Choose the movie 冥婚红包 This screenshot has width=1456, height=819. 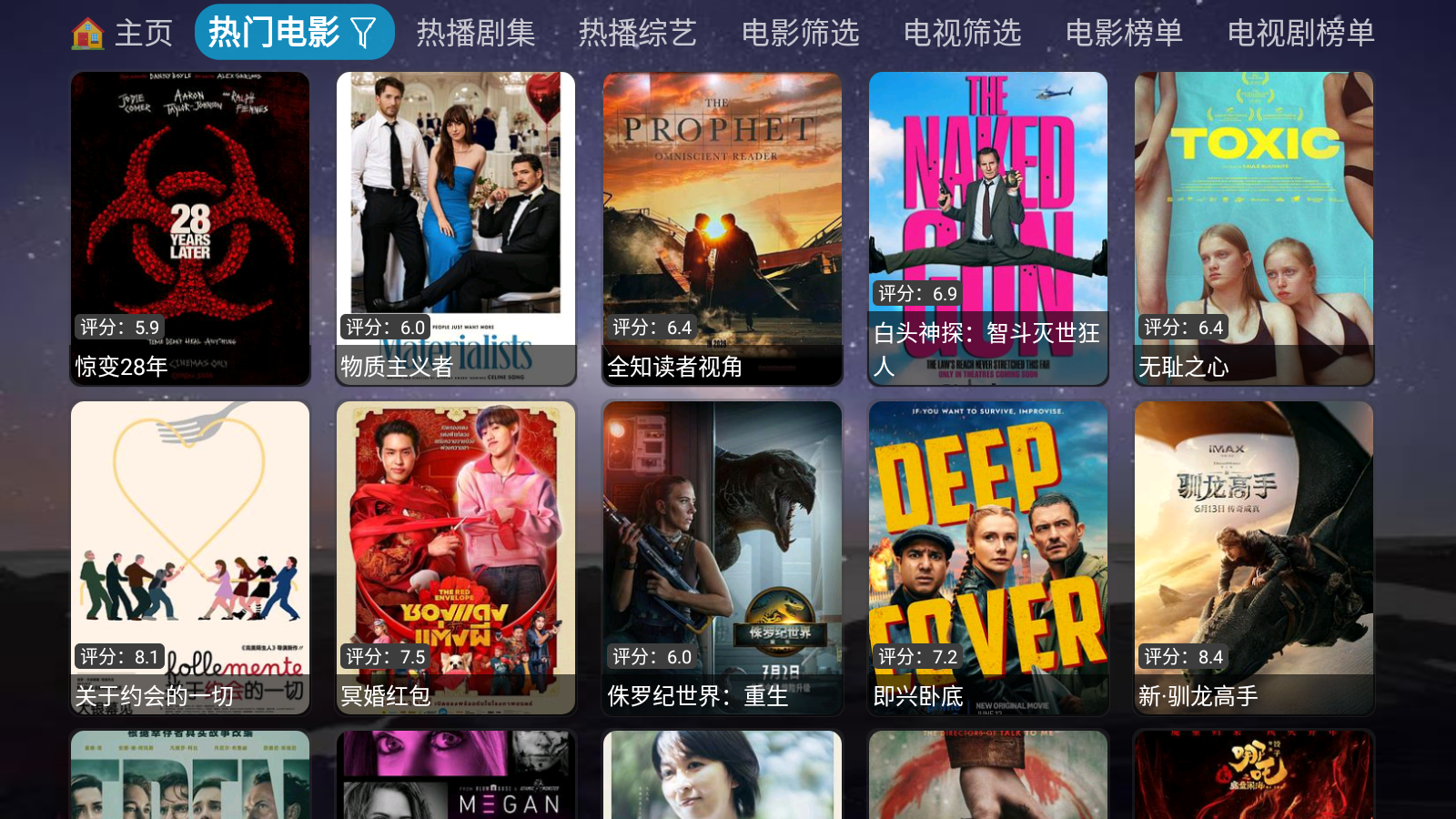[x=456, y=557]
